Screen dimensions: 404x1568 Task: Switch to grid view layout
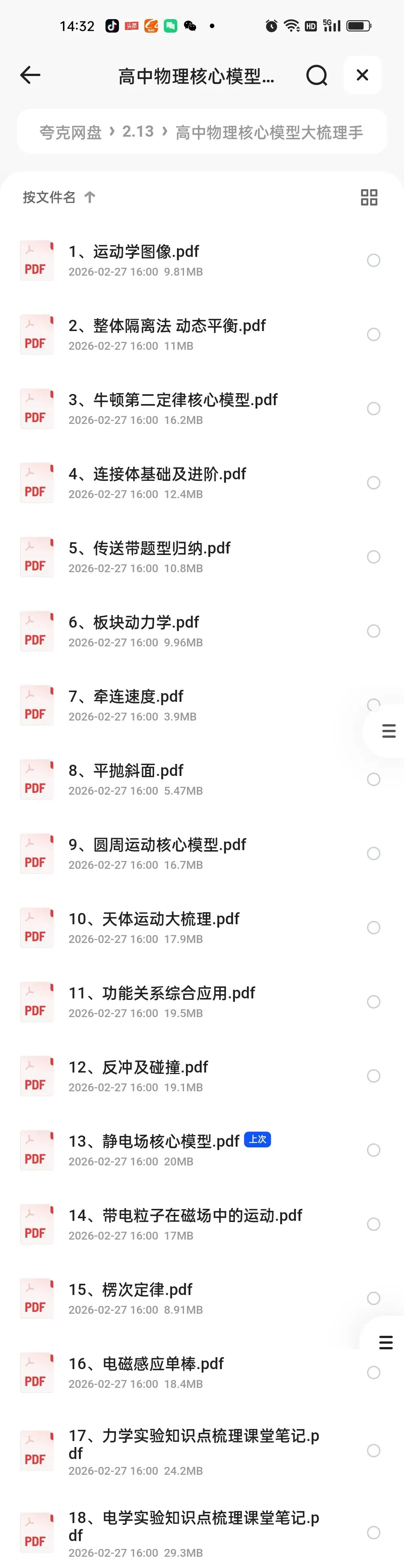[369, 197]
